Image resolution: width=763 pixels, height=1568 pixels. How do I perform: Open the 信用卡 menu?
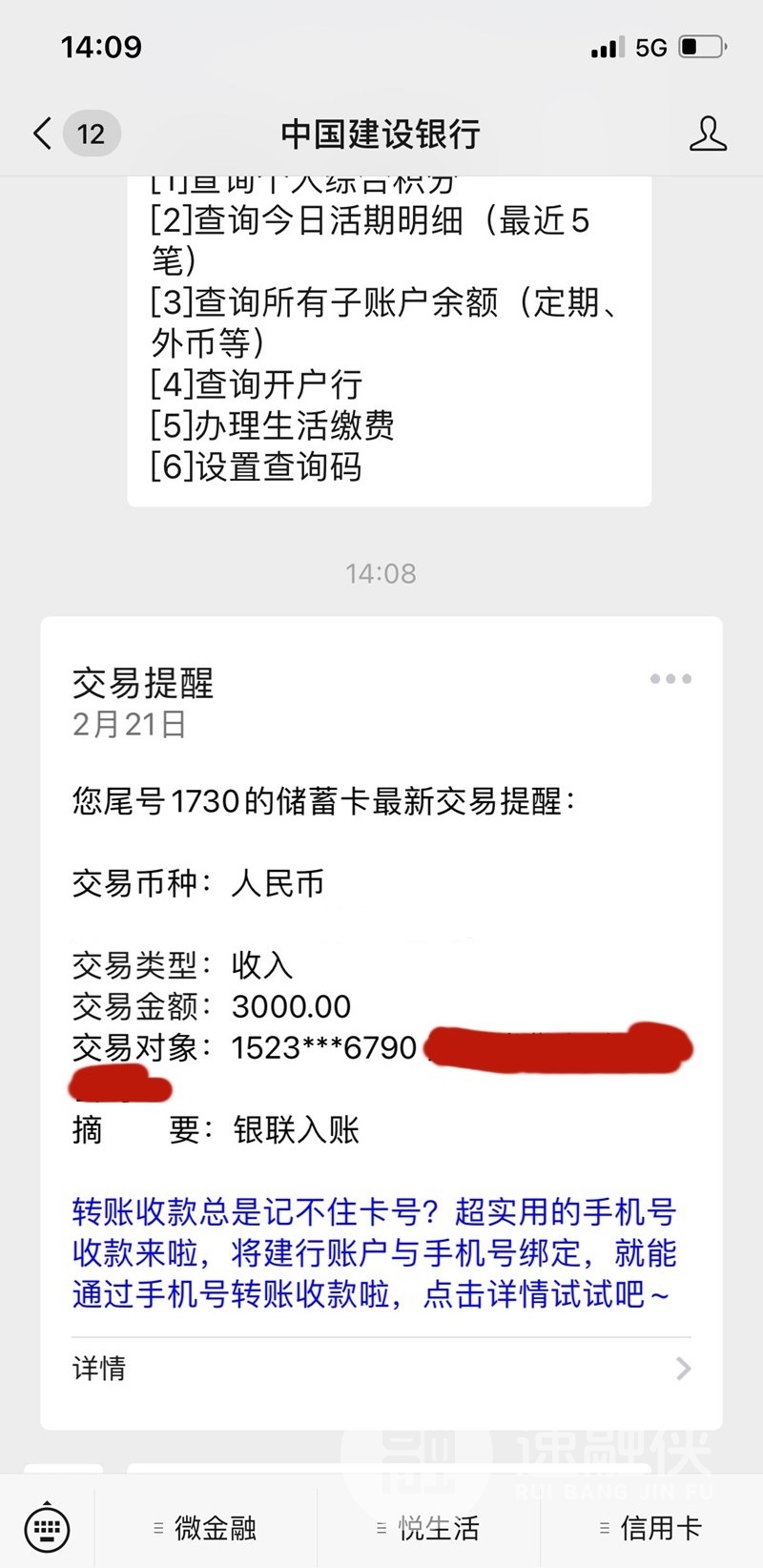[650, 1528]
